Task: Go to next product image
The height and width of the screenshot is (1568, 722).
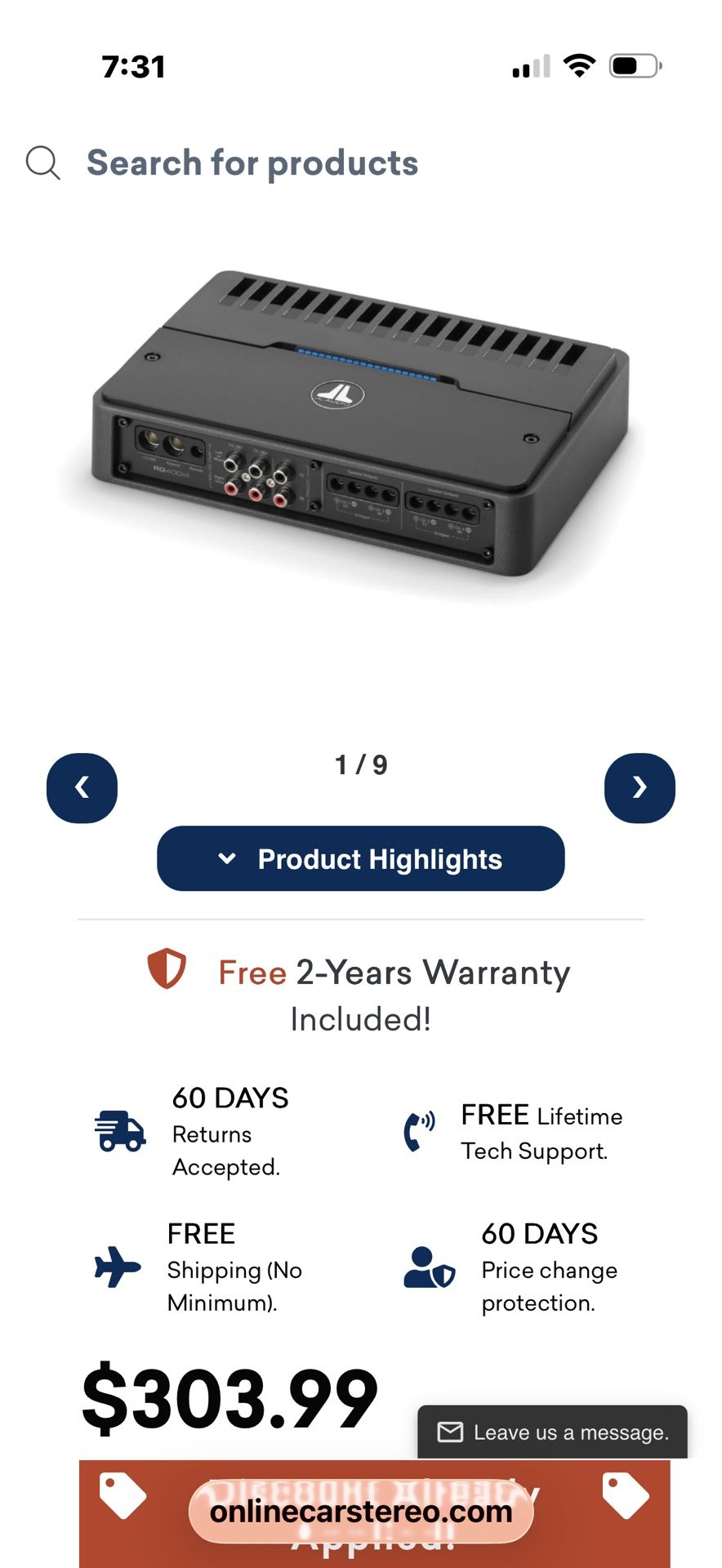Action: pos(640,787)
